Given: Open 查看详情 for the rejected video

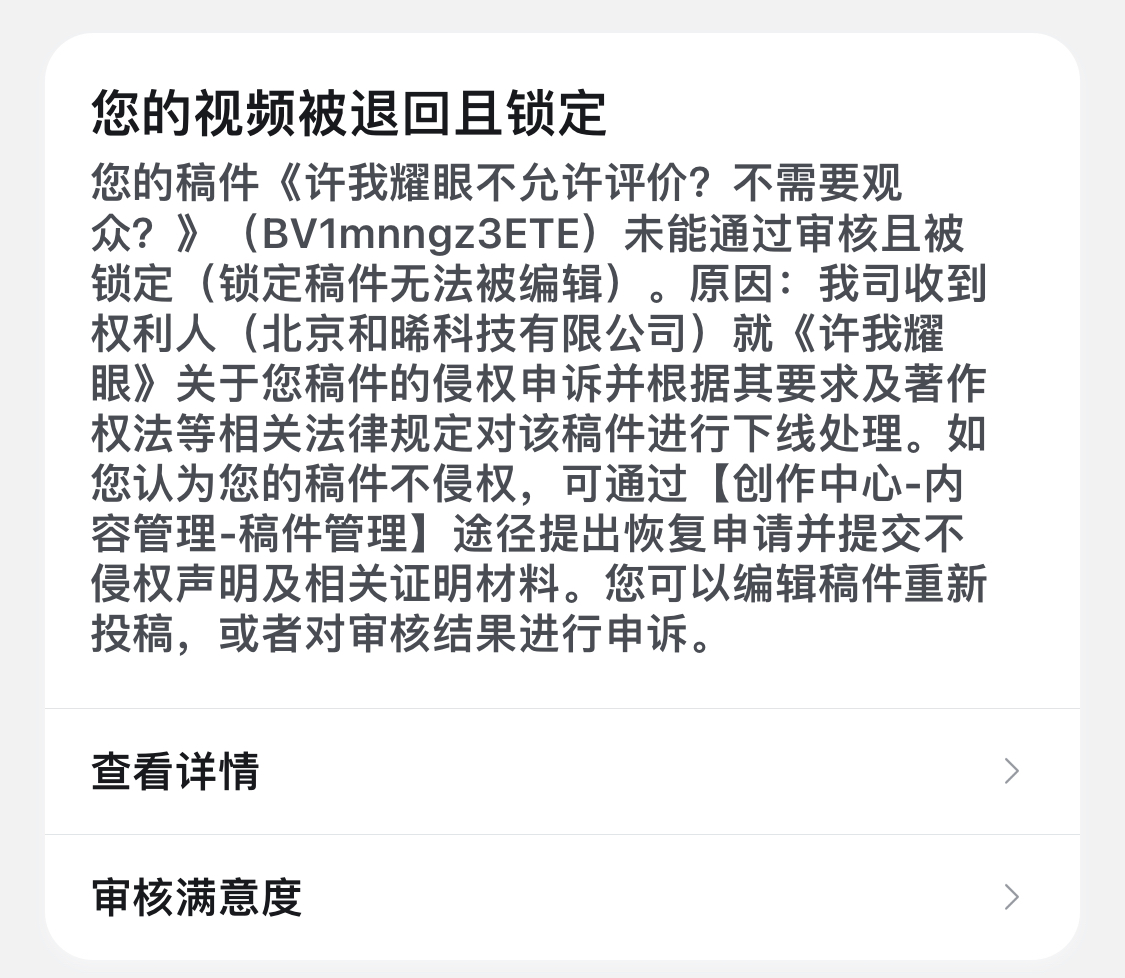Looking at the screenshot, I should pos(560,772).
